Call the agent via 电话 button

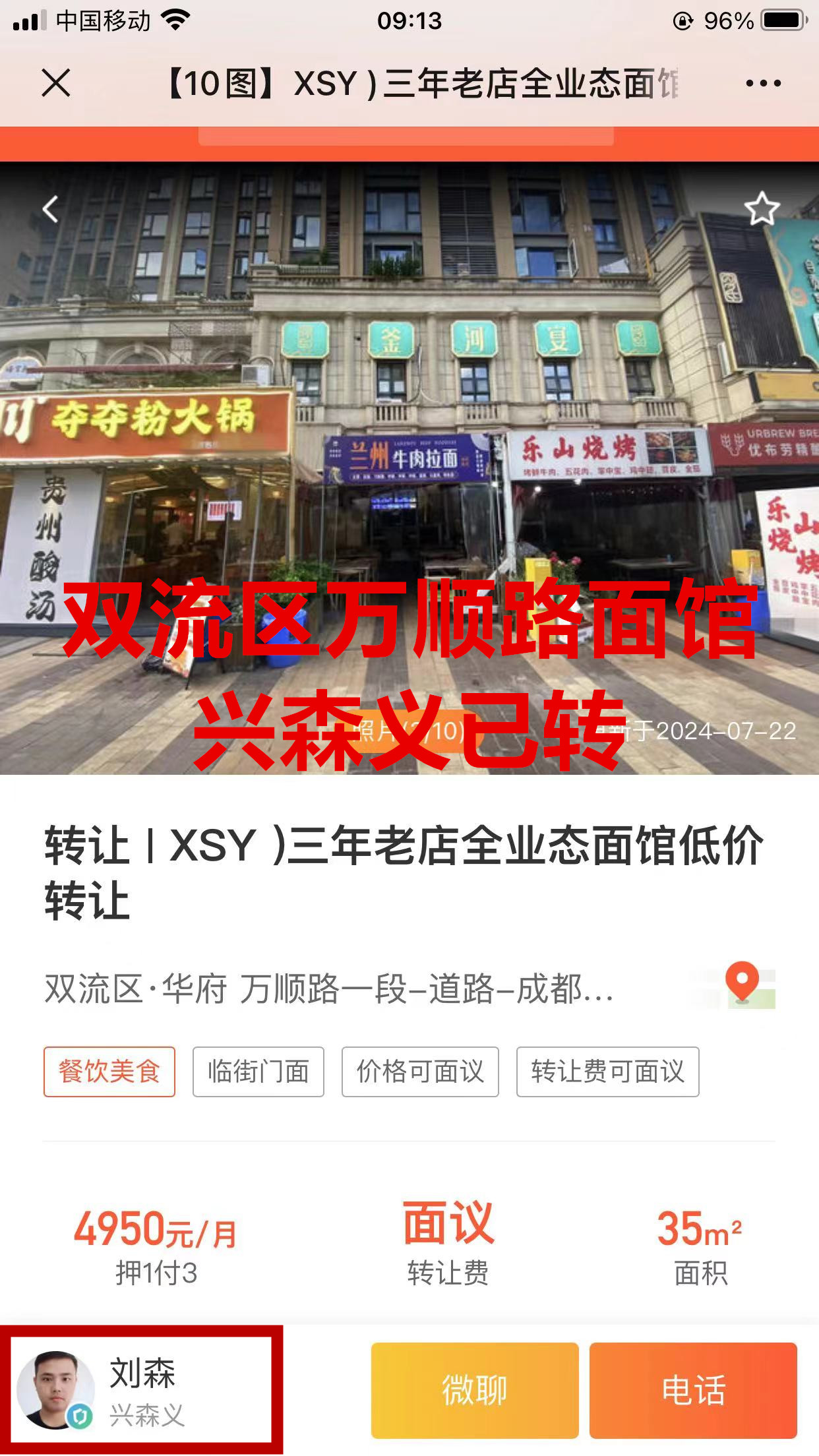(x=693, y=1390)
